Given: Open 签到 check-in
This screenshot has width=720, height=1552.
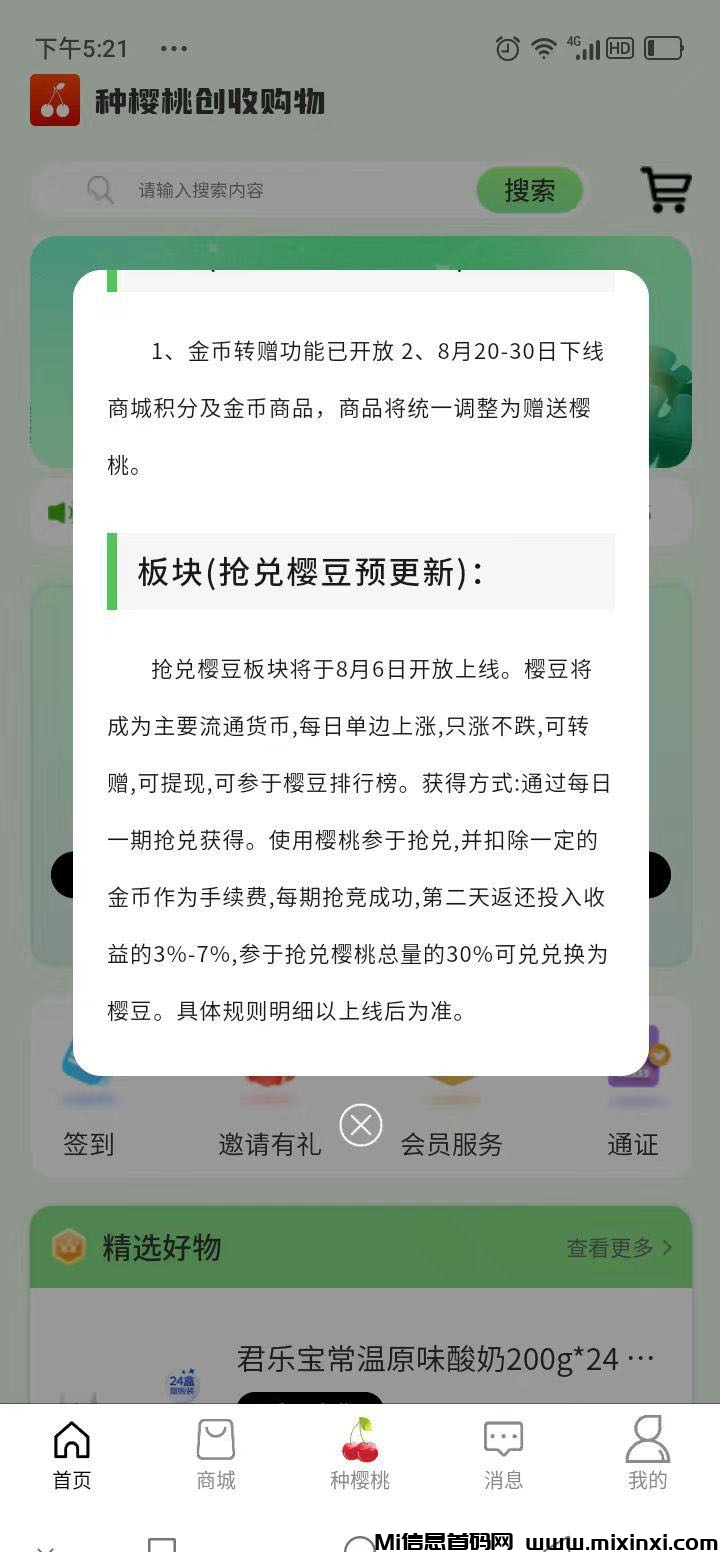Looking at the screenshot, I should click(x=88, y=1143).
